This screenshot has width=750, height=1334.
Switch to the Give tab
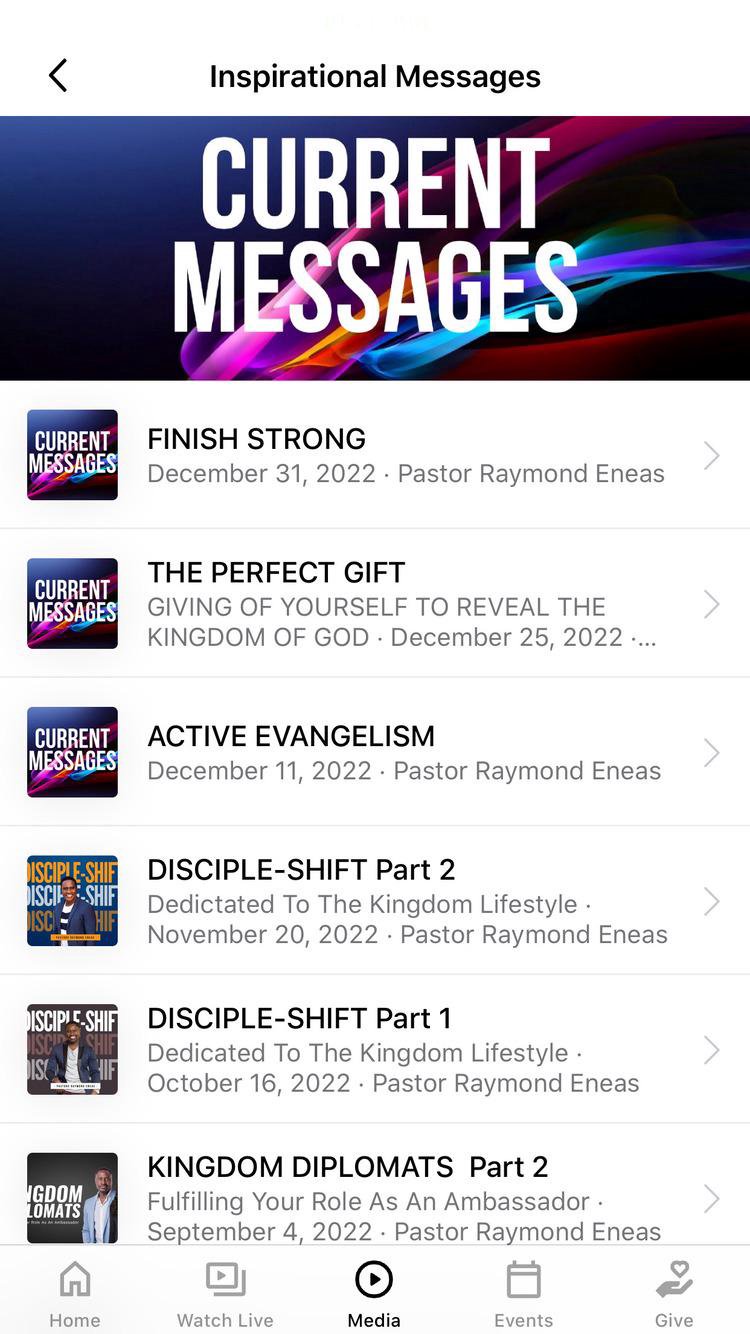pyautogui.click(x=673, y=1293)
